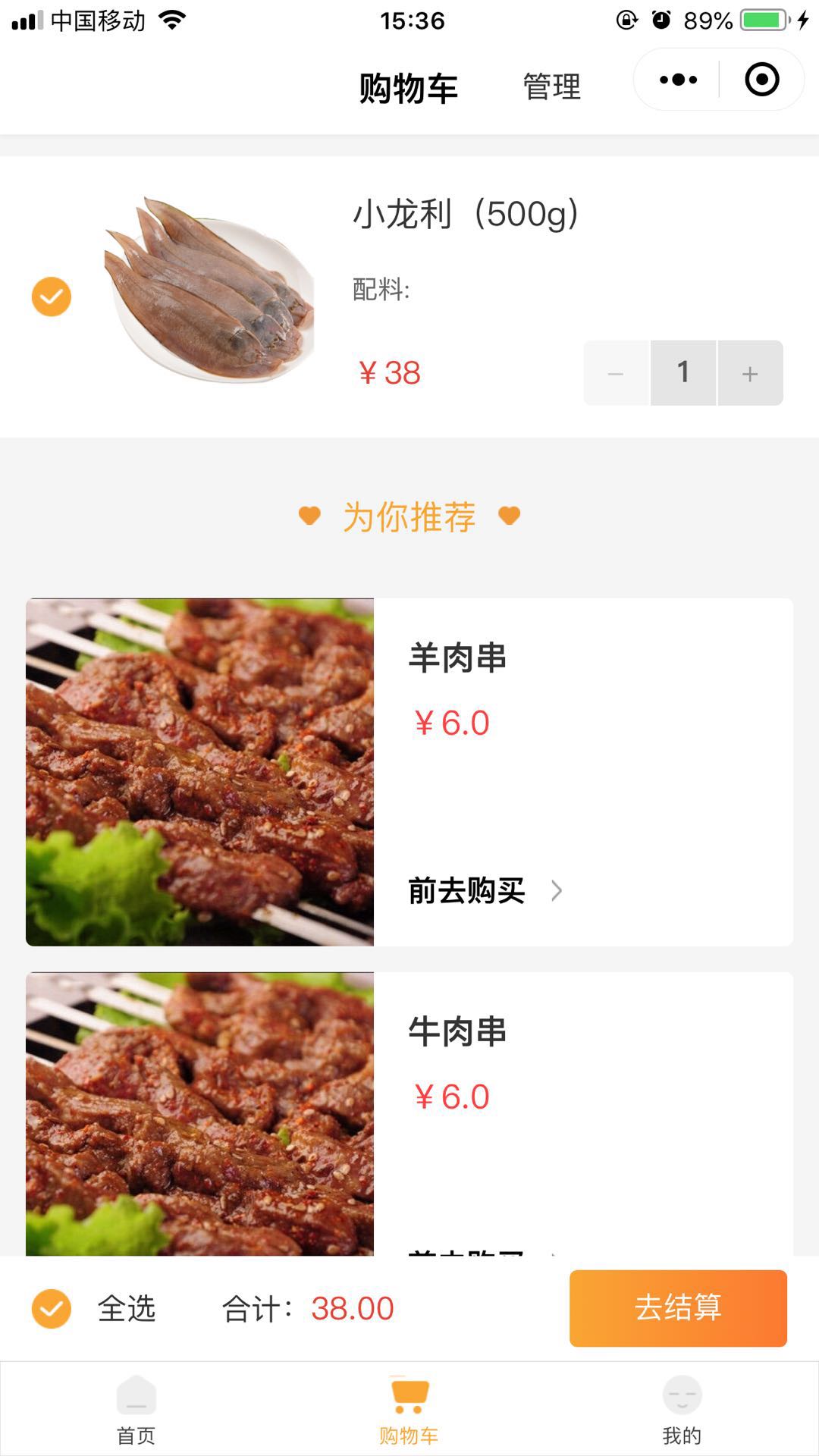This screenshot has height=1456, width=819.
Task: Open the mini program more-options menu
Action: click(x=678, y=80)
